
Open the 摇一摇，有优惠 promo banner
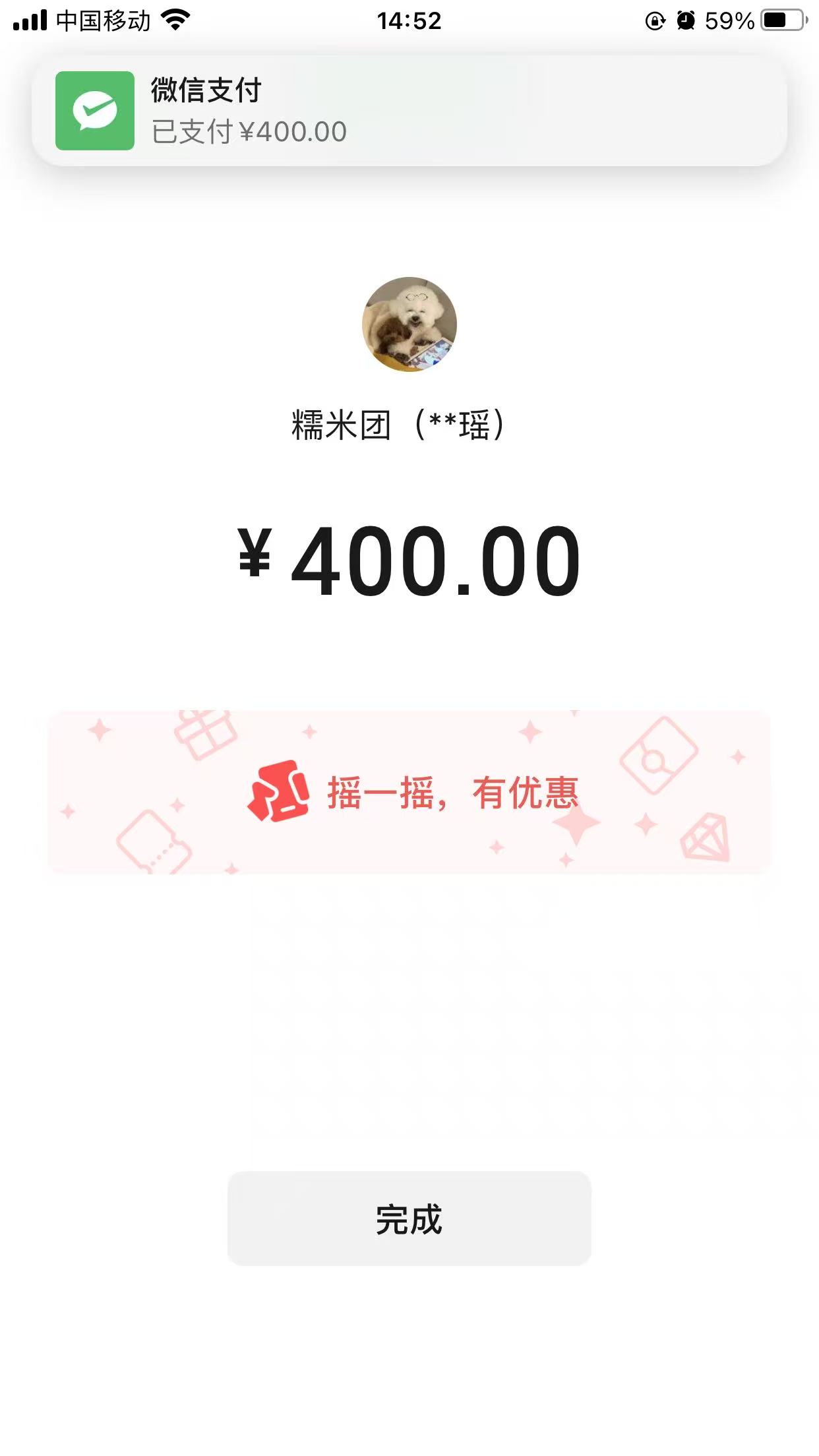(409, 792)
